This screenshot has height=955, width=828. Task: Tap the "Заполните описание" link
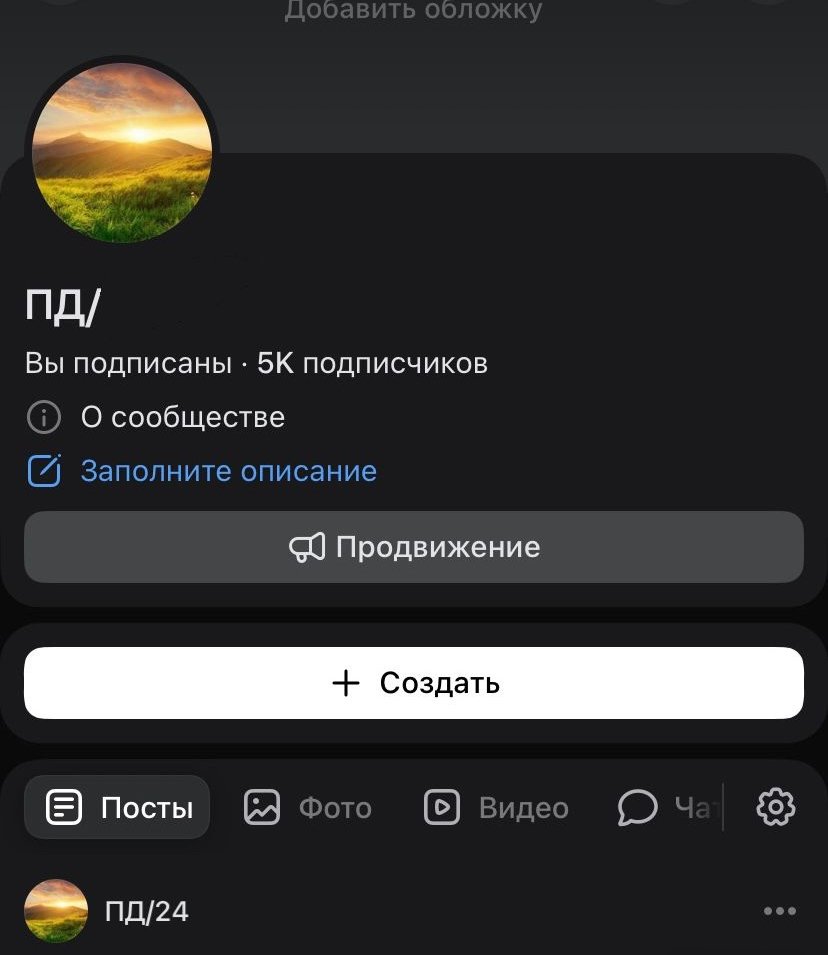point(228,471)
